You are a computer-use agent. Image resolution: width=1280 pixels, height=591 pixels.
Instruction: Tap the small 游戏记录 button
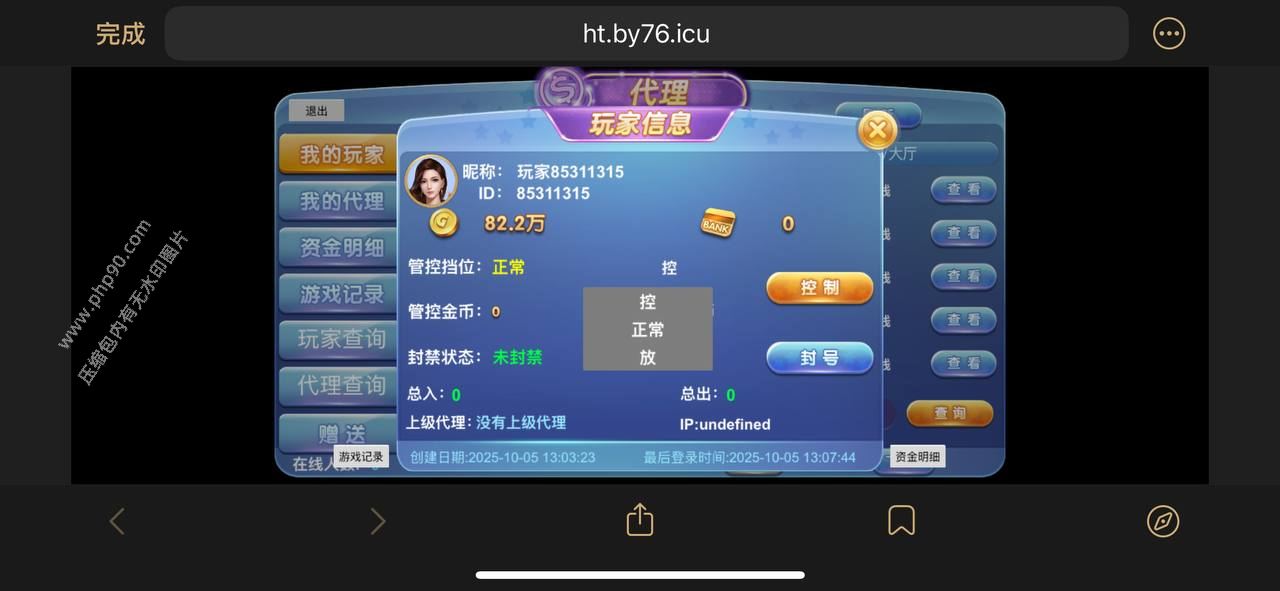pos(360,457)
